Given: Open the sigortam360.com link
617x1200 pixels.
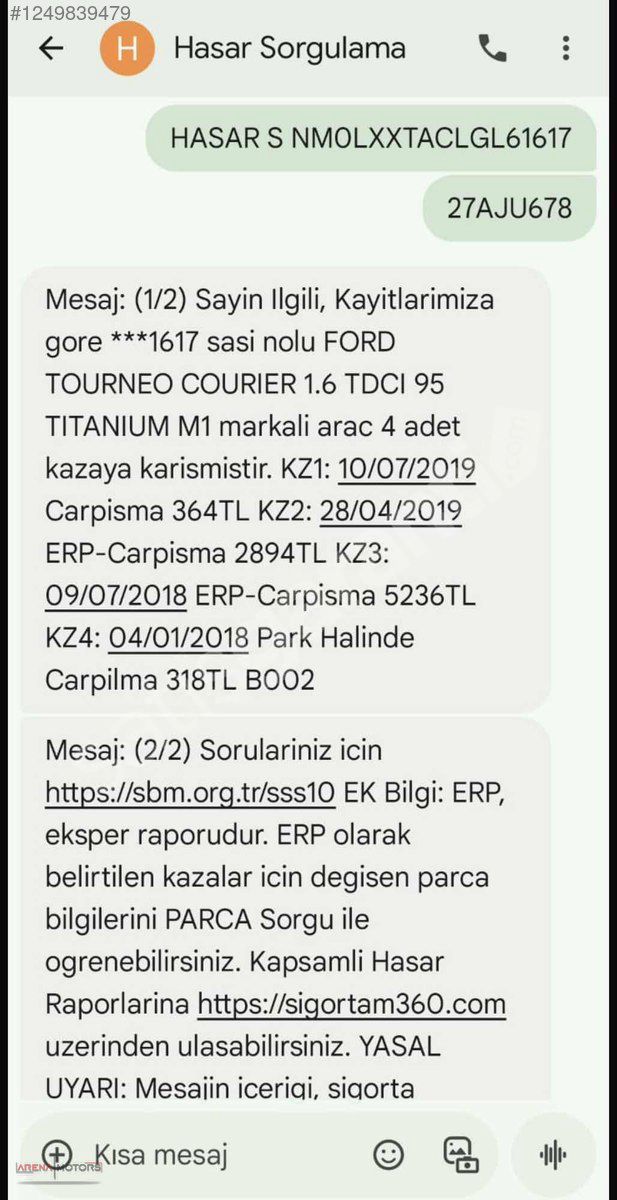Looking at the screenshot, I should coord(351,1004).
